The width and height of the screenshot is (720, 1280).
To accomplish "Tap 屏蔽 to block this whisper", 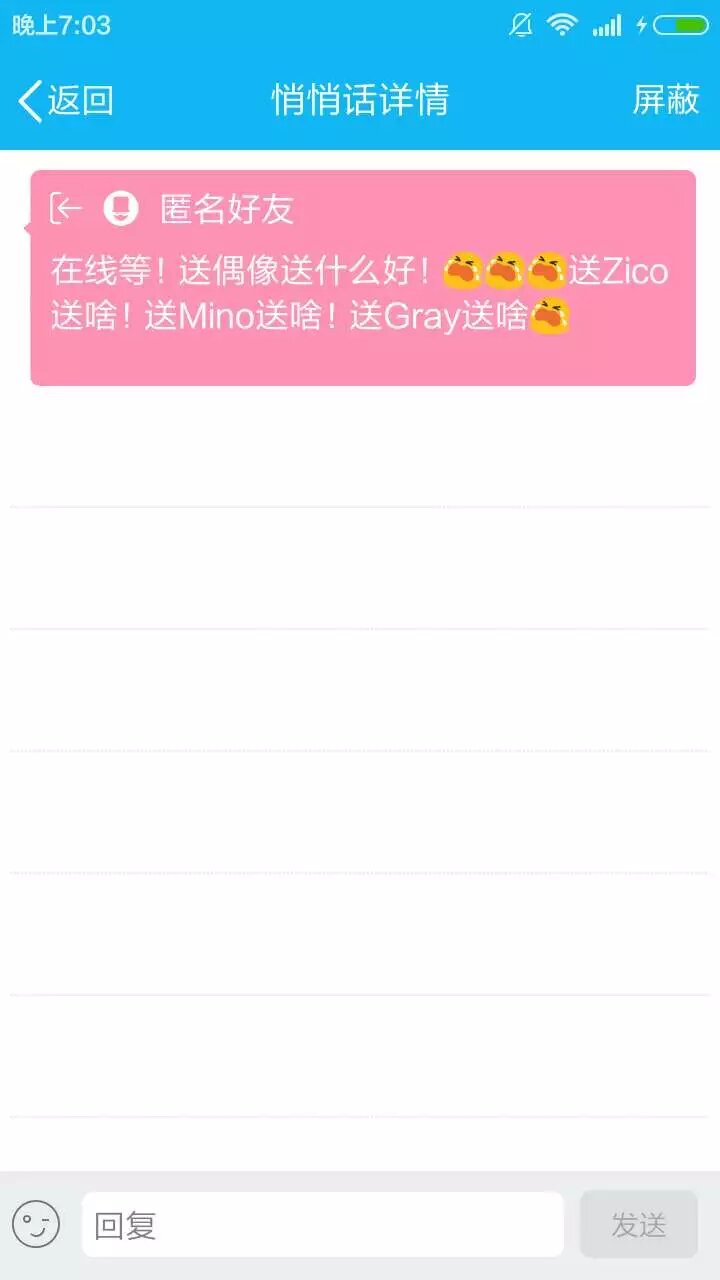I will coord(665,100).
